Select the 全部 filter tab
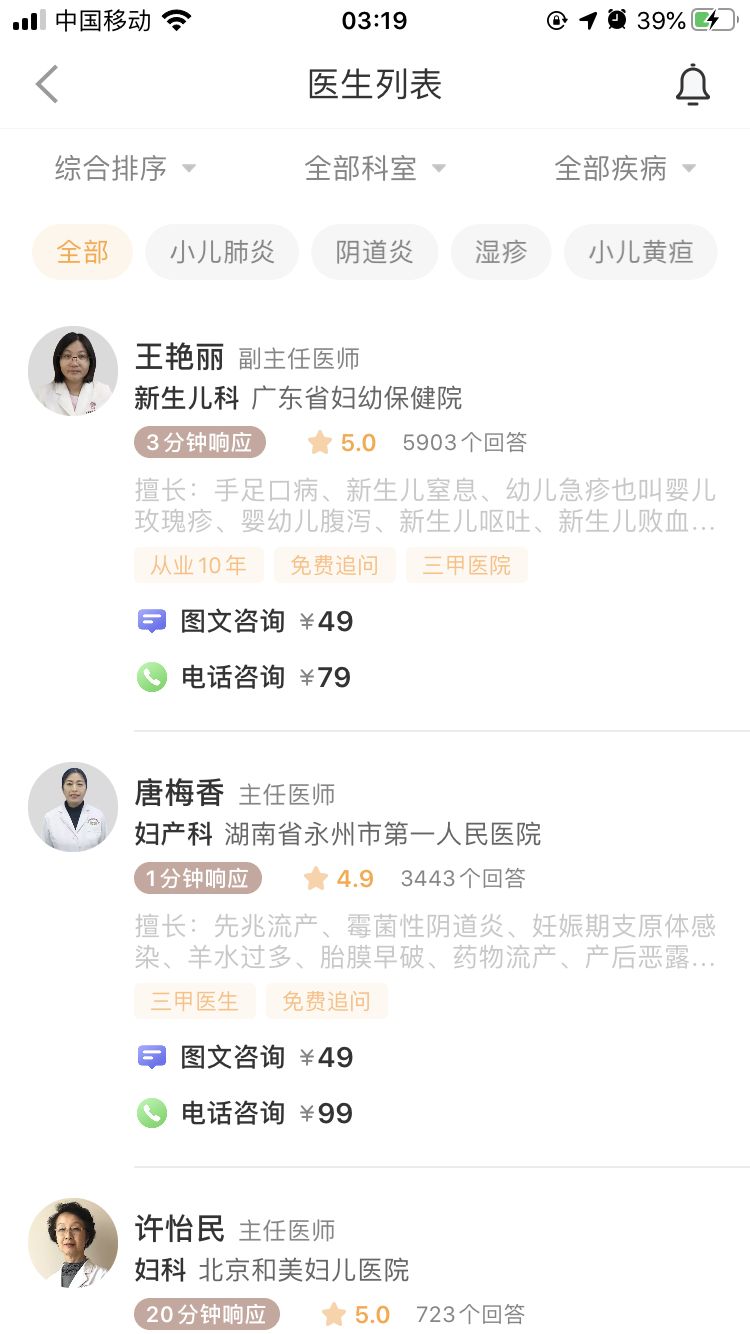This screenshot has width=750, height=1334. click(81, 252)
